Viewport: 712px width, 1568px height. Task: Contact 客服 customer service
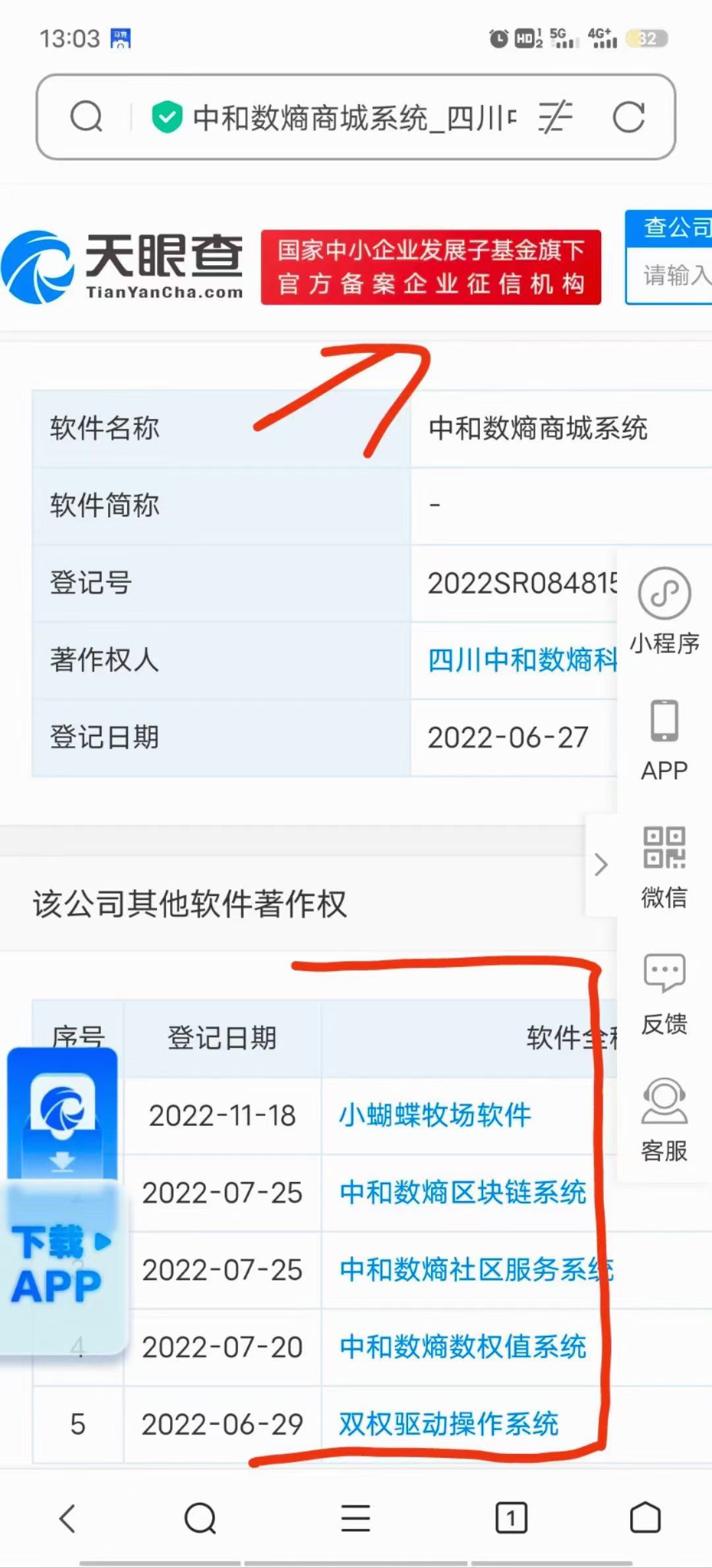[x=665, y=1121]
